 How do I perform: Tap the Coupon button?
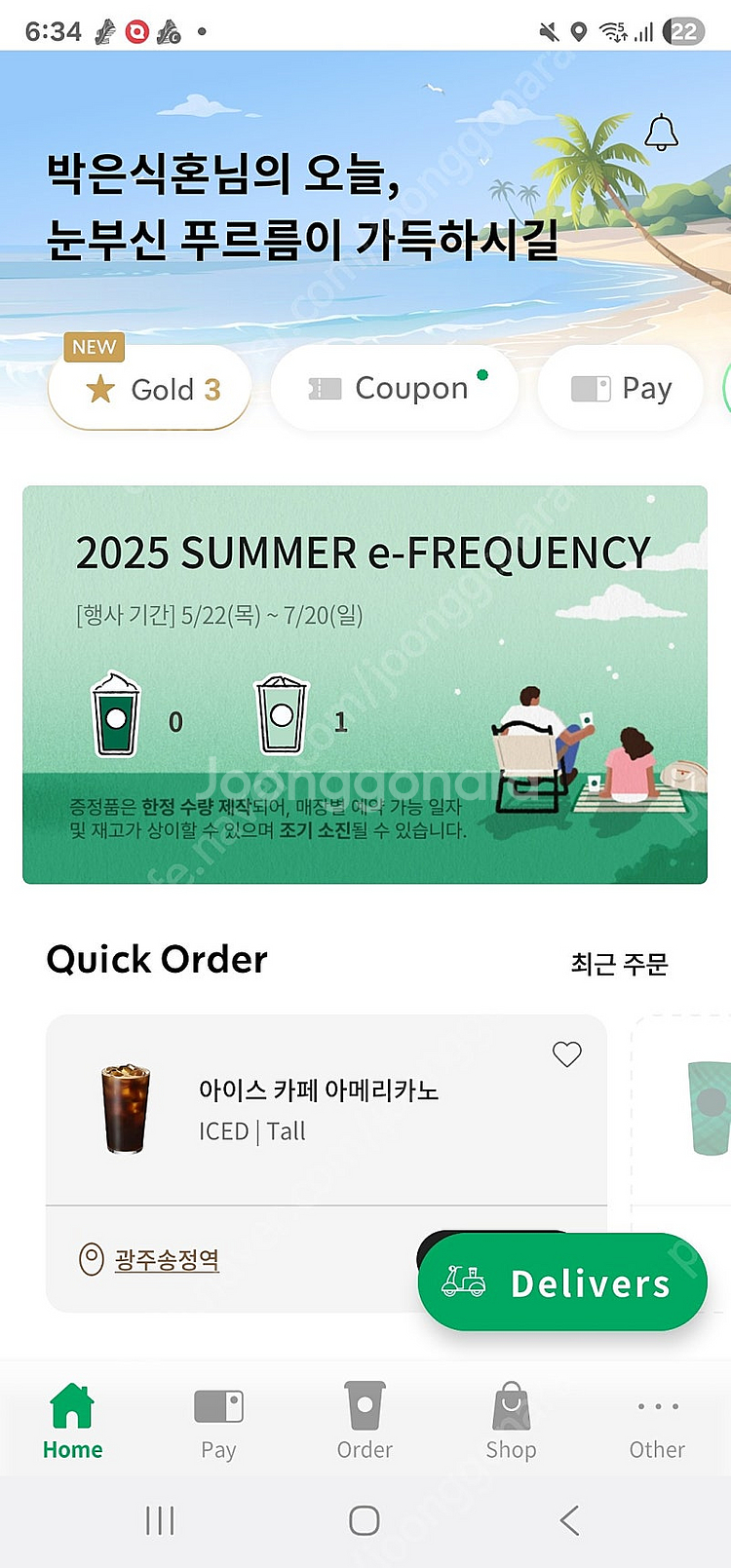pos(395,388)
